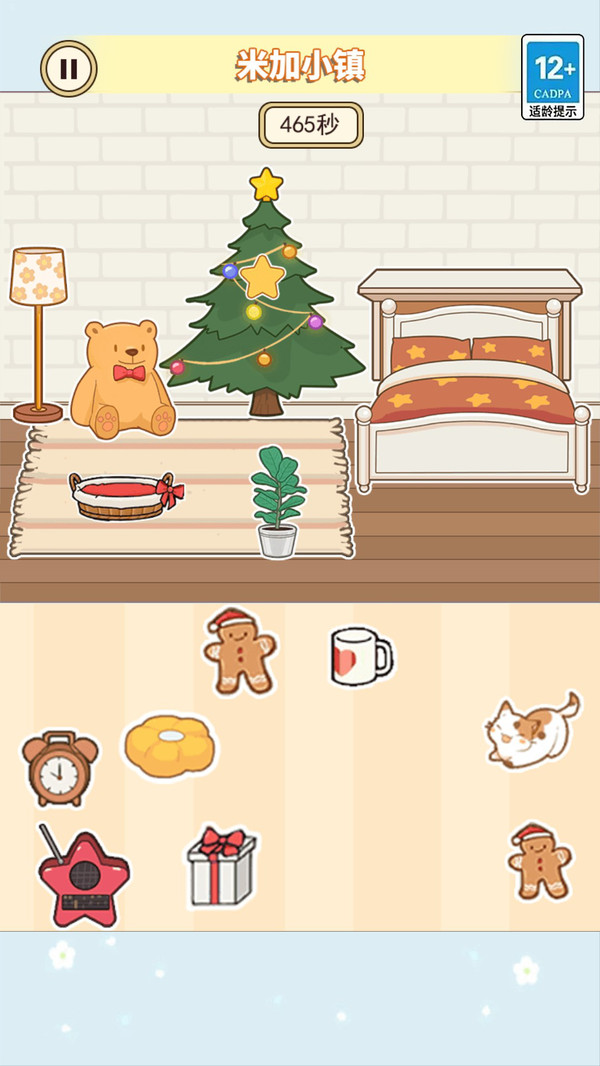The width and height of the screenshot is (600, 1066).
Task: Pick the gift box with red bow
Action: click(222, 868)
